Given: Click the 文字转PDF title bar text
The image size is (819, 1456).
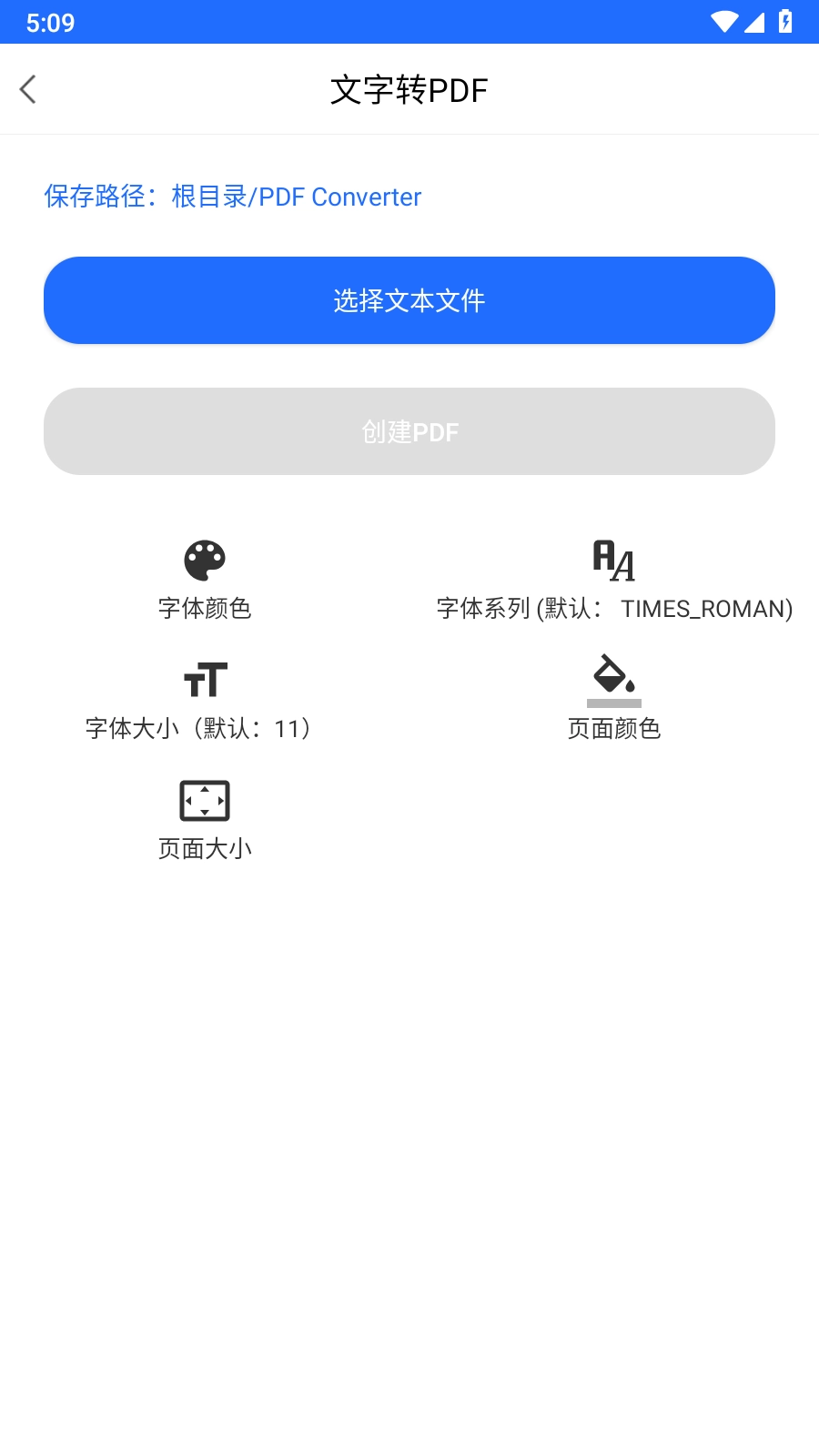Looking at the screenshot, I should tap(409, 89).
